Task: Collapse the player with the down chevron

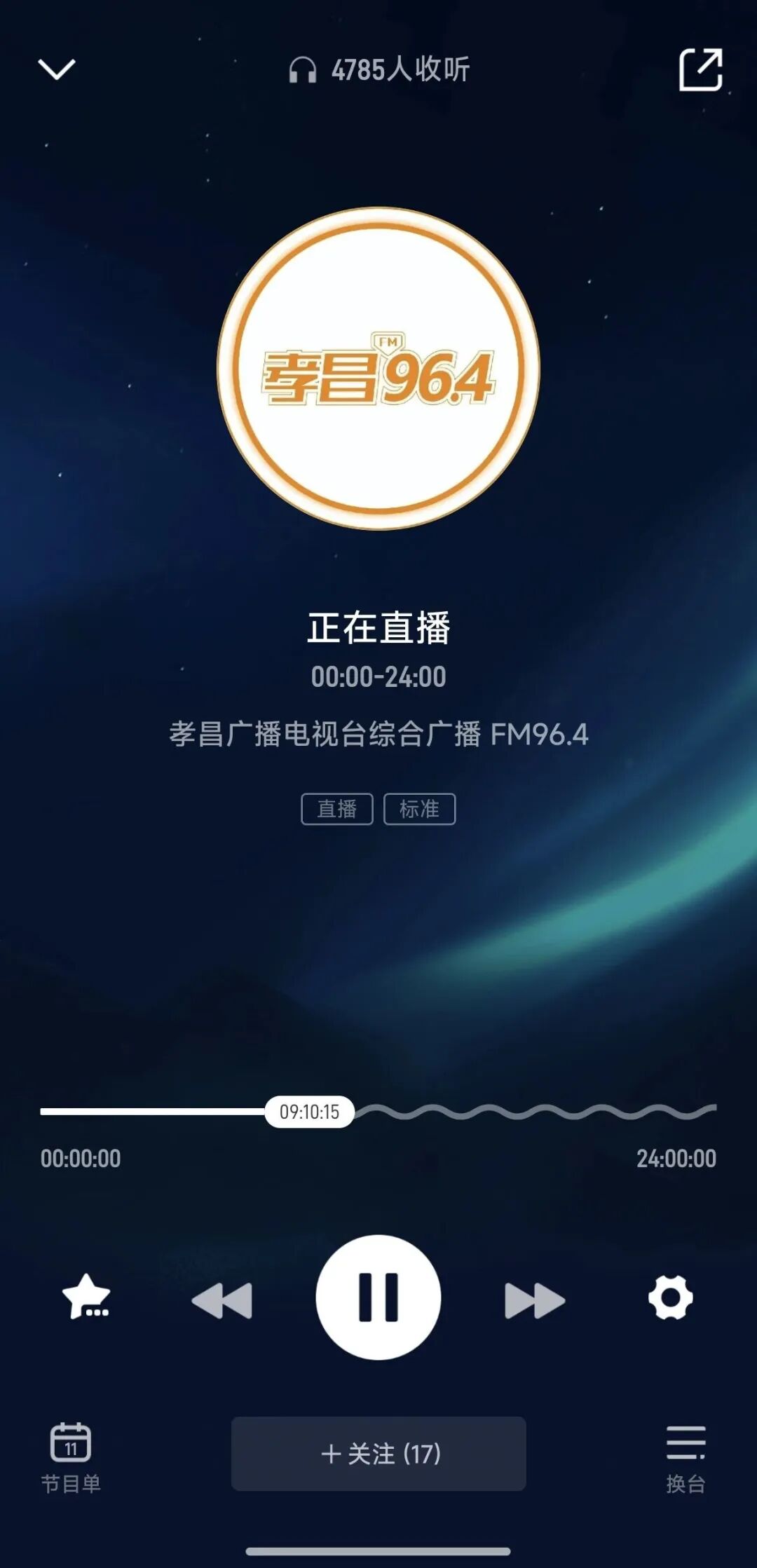Action: tap(57, 69)
